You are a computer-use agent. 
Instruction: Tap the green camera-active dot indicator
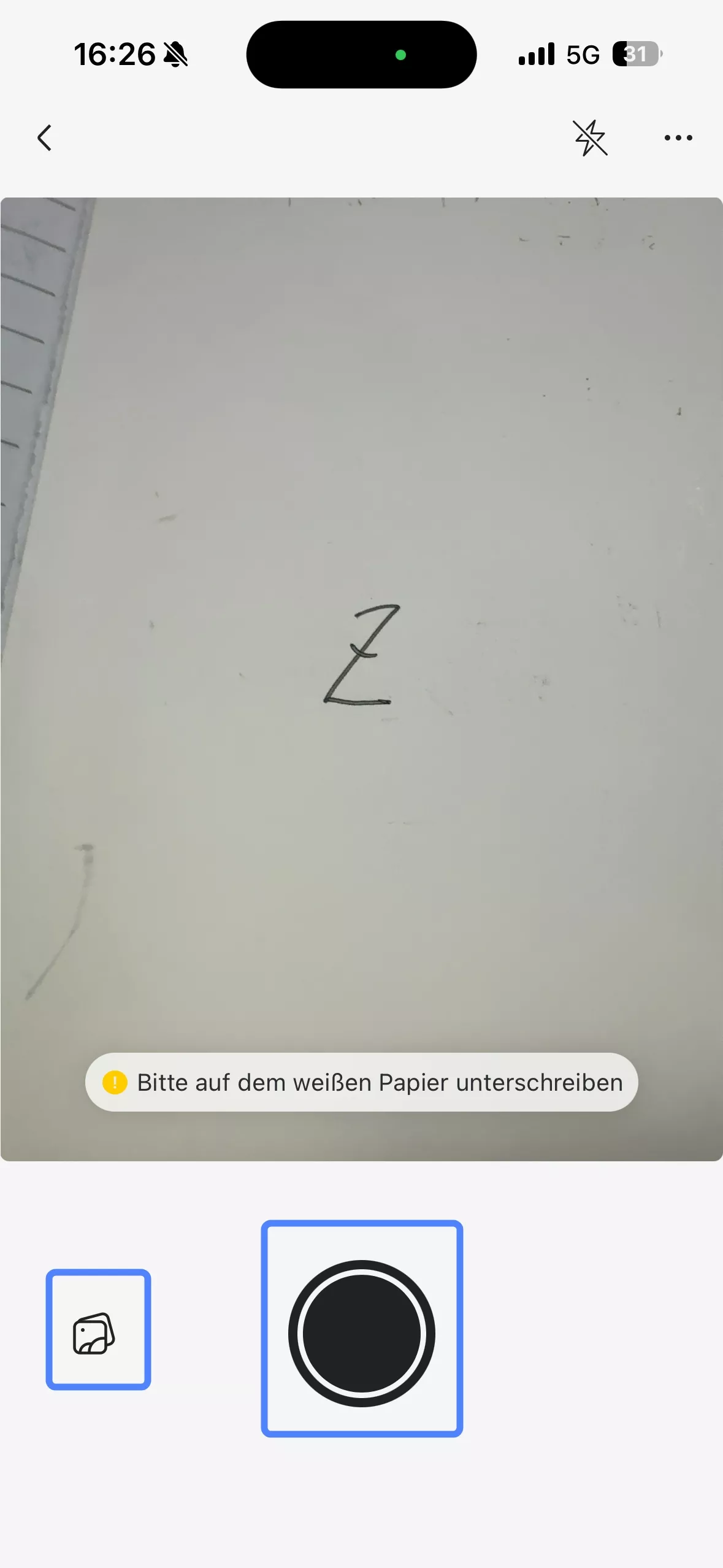pyautogui.click(x=401, y=54)
